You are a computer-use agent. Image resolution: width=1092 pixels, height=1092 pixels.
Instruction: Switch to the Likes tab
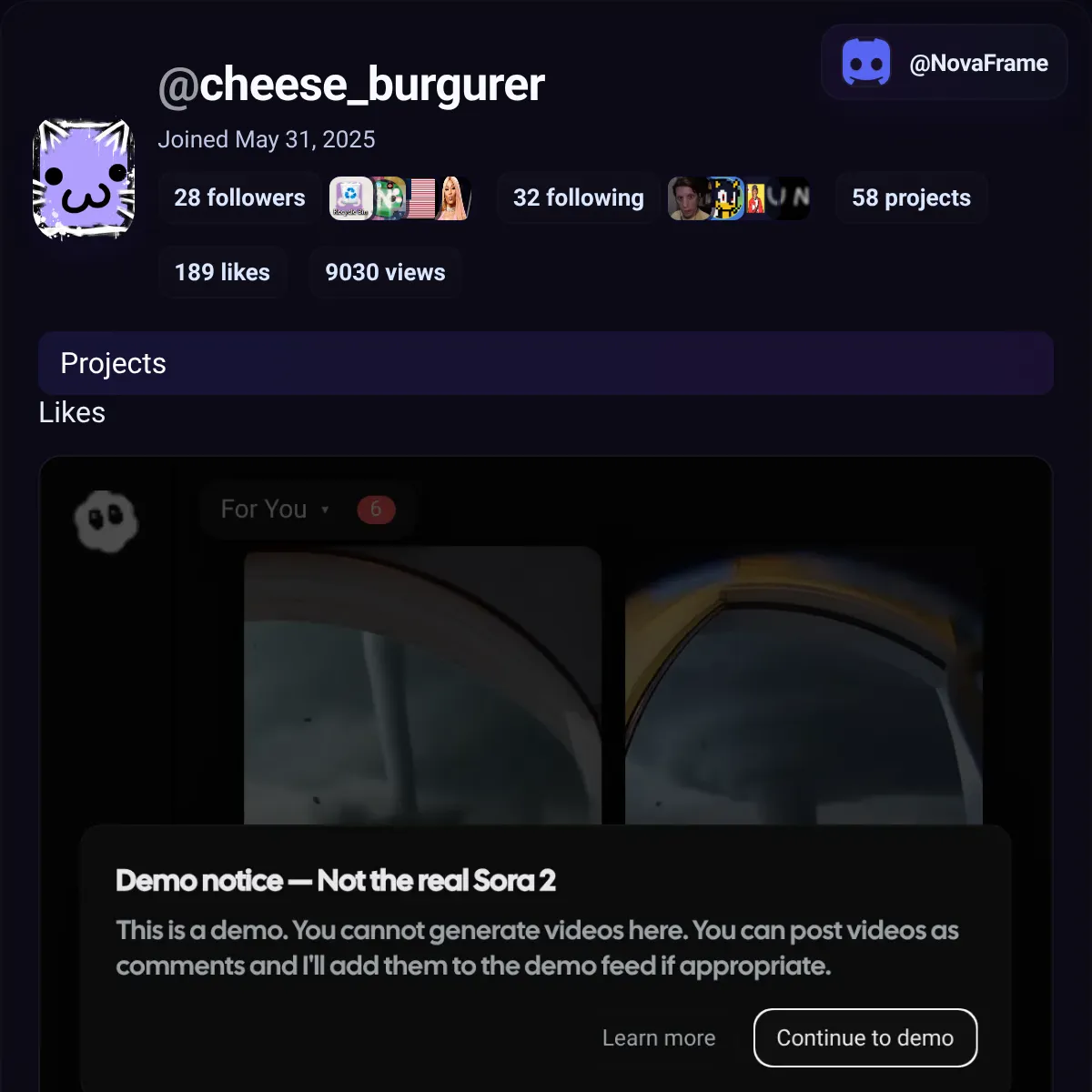coord(72,412)
